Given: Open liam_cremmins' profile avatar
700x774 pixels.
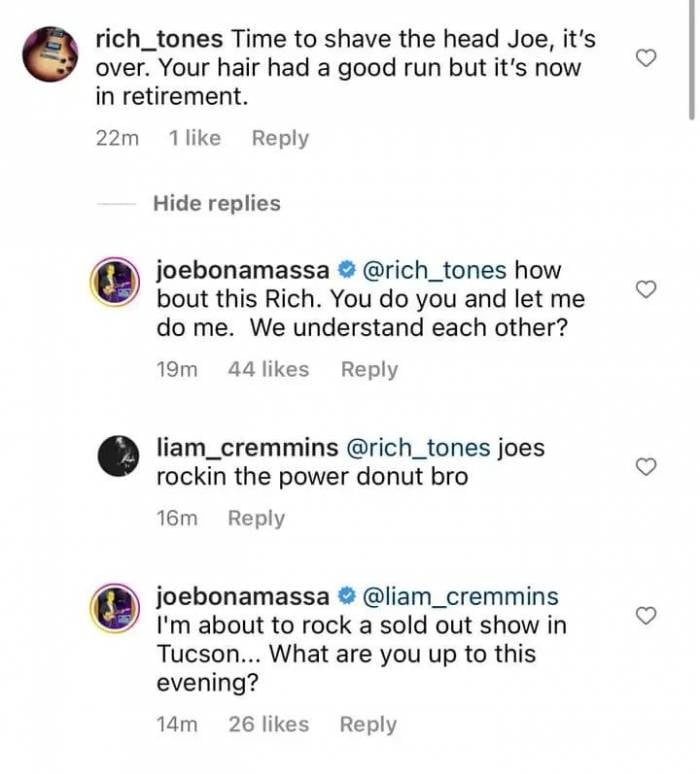Looking at the screenshot, I should coord(119,457).
